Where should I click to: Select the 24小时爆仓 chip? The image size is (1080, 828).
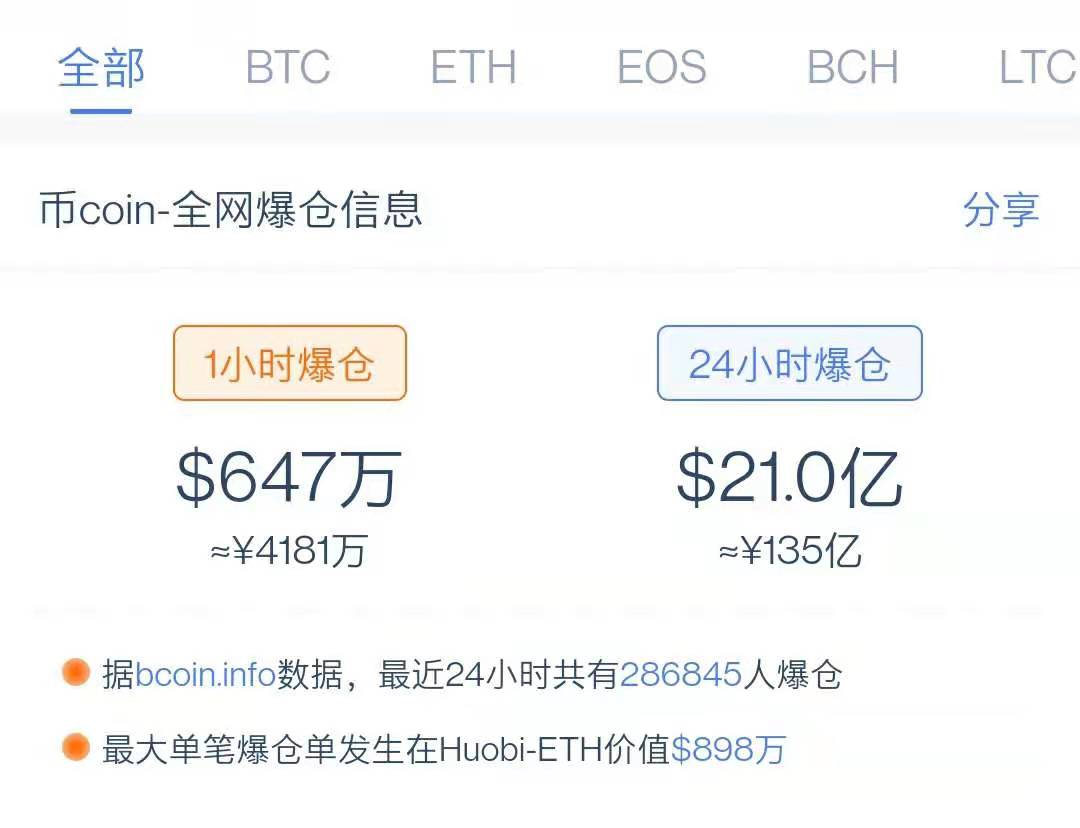[789, 363]
